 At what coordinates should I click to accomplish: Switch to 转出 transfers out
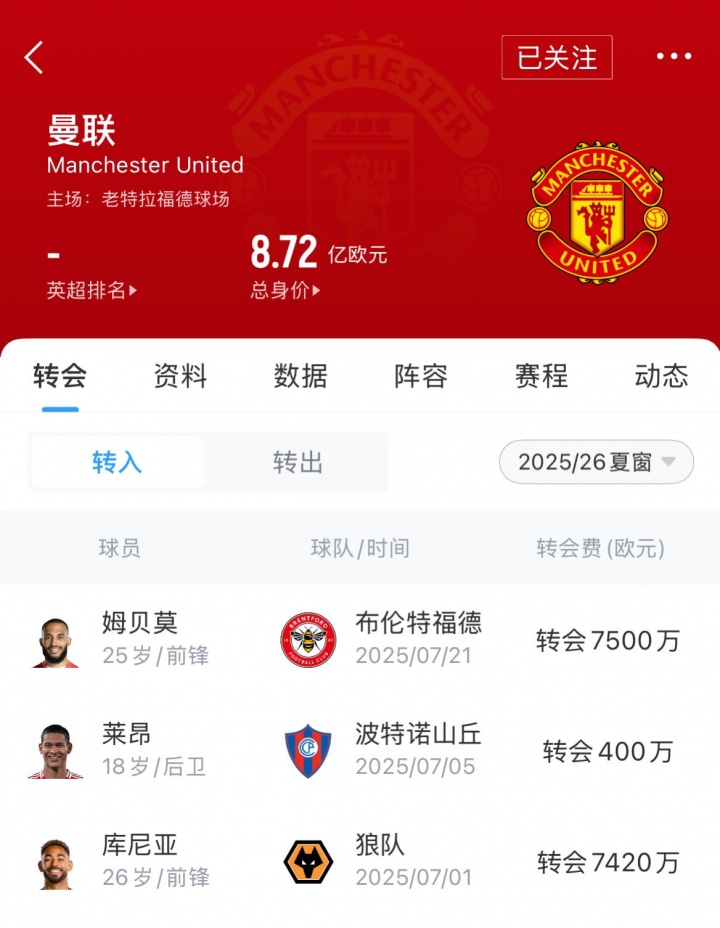pos(298,462)
